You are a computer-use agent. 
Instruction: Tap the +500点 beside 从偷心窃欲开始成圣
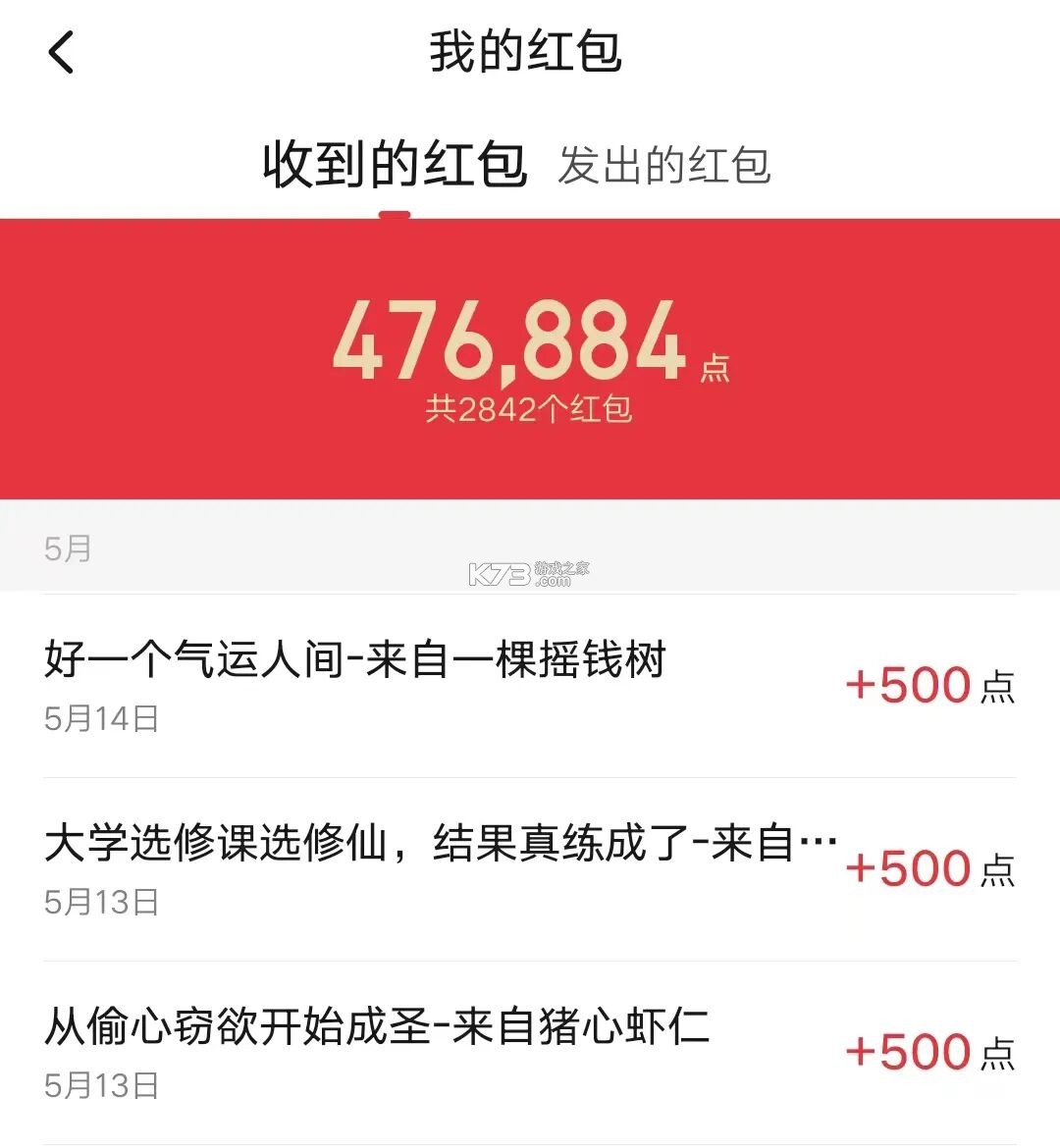[930, 1050]
